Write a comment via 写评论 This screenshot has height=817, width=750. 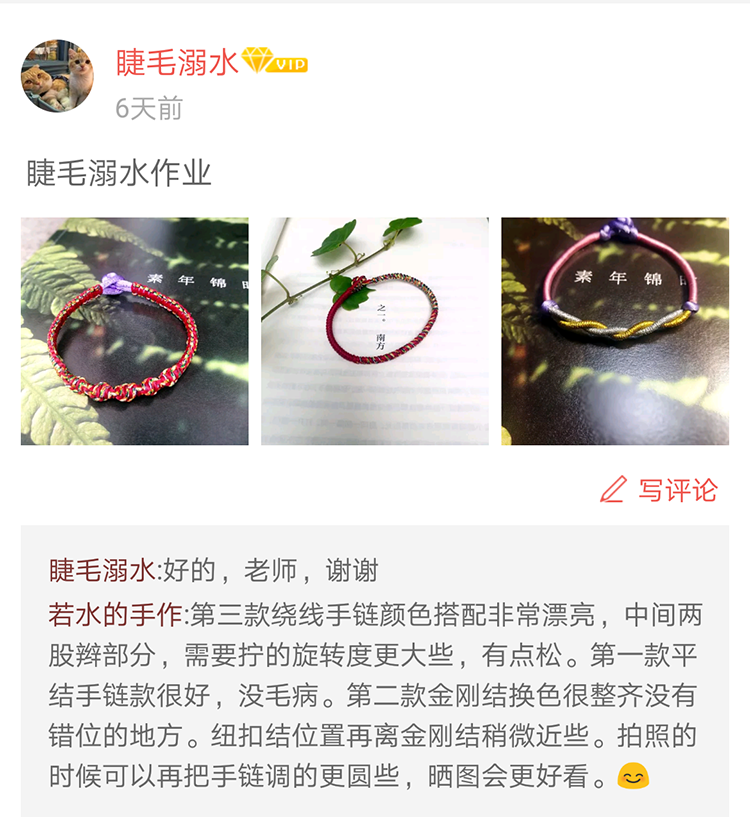tap(660, 490)
